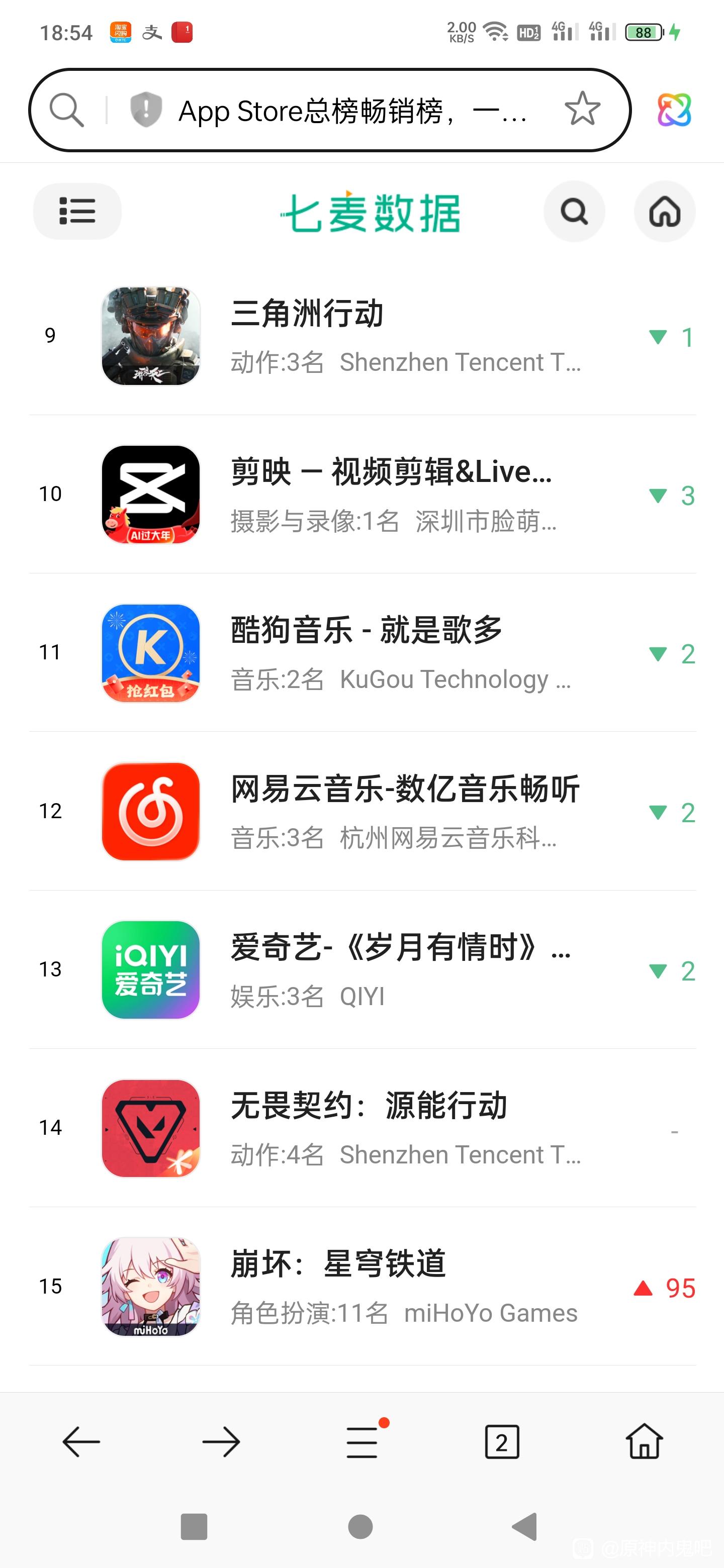View details for 酷狗音乐

(x=366, y=652)
